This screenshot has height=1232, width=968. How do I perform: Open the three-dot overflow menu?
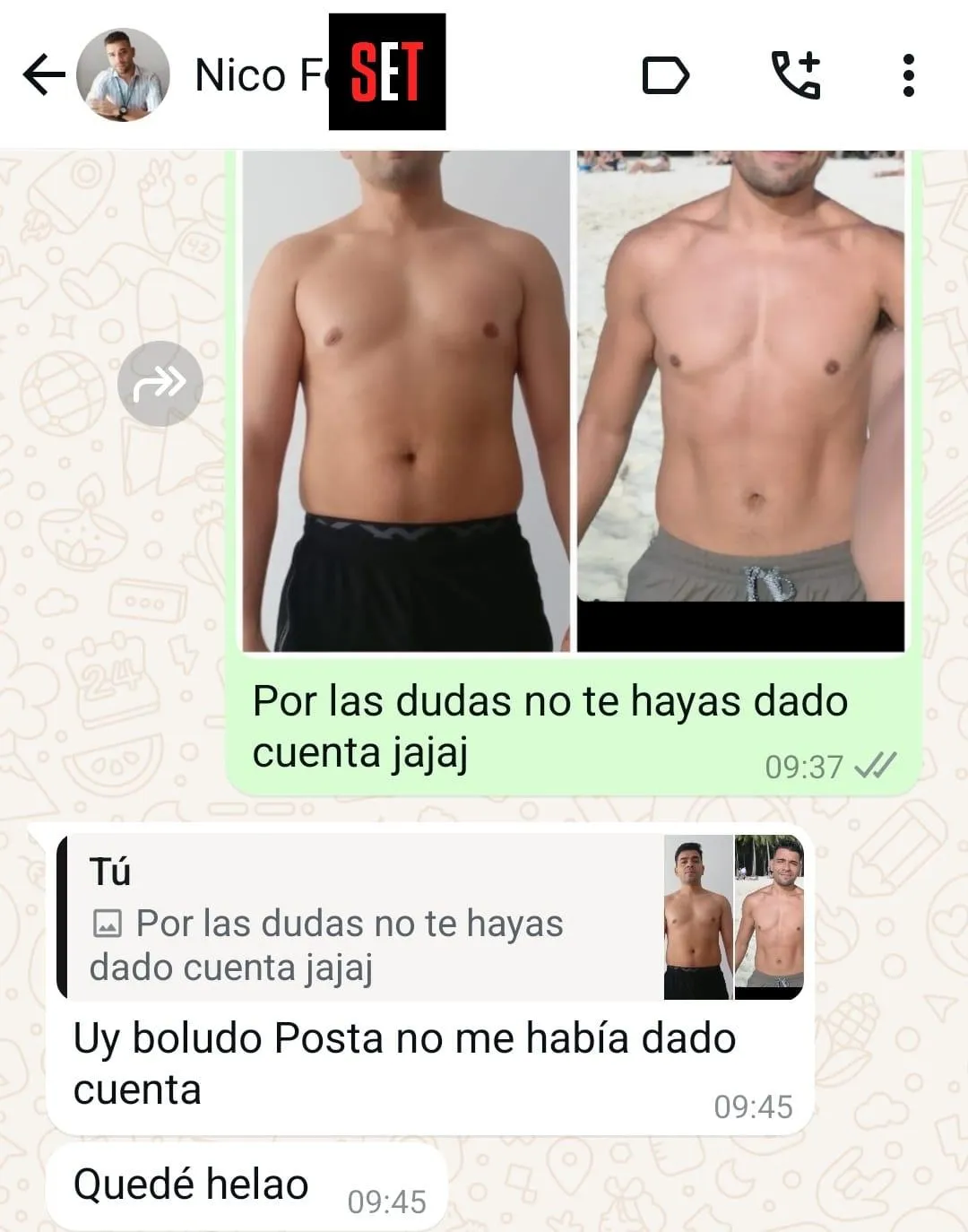tap(908, 75)
